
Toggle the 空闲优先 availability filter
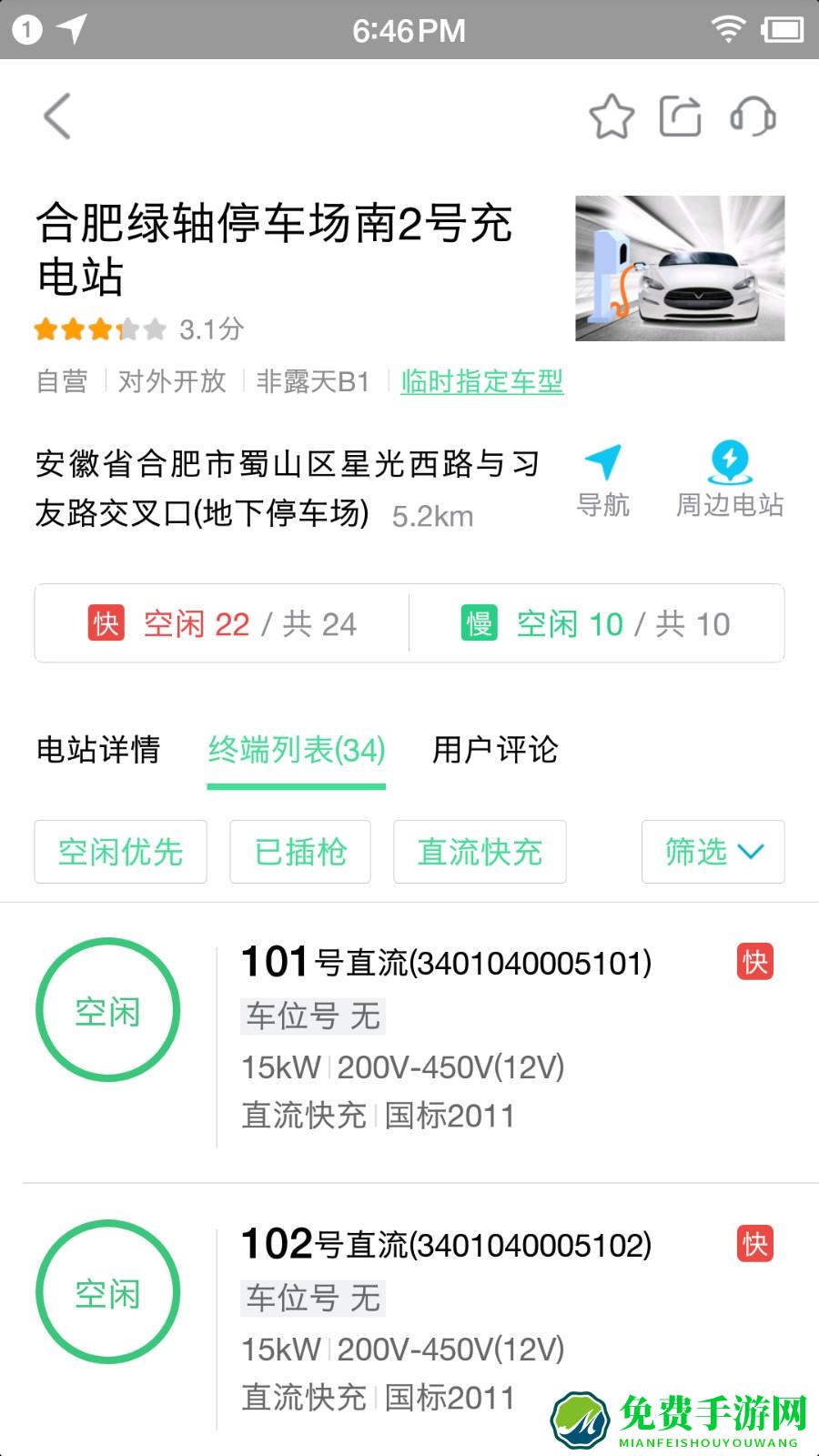[120, 852]
